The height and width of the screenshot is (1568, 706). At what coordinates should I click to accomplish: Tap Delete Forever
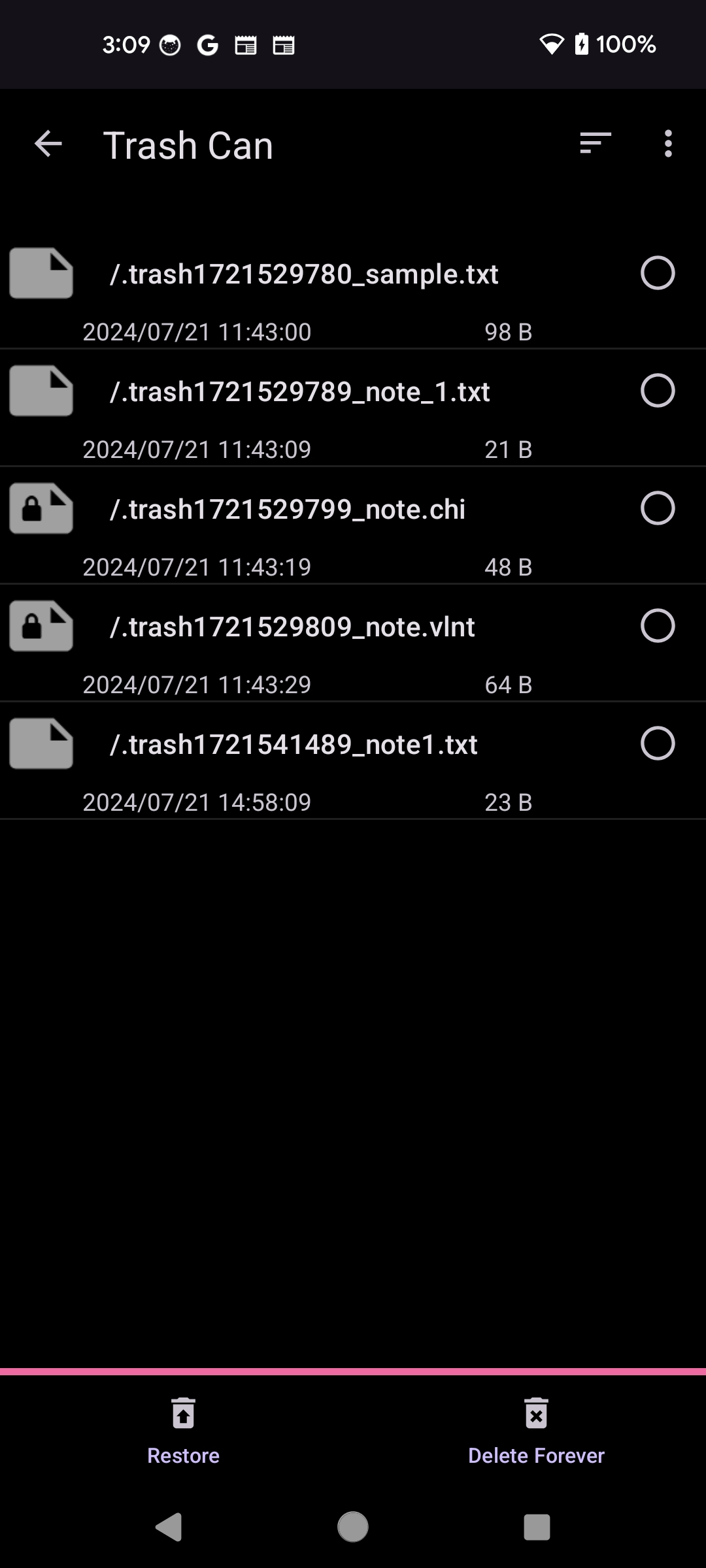536,1431
